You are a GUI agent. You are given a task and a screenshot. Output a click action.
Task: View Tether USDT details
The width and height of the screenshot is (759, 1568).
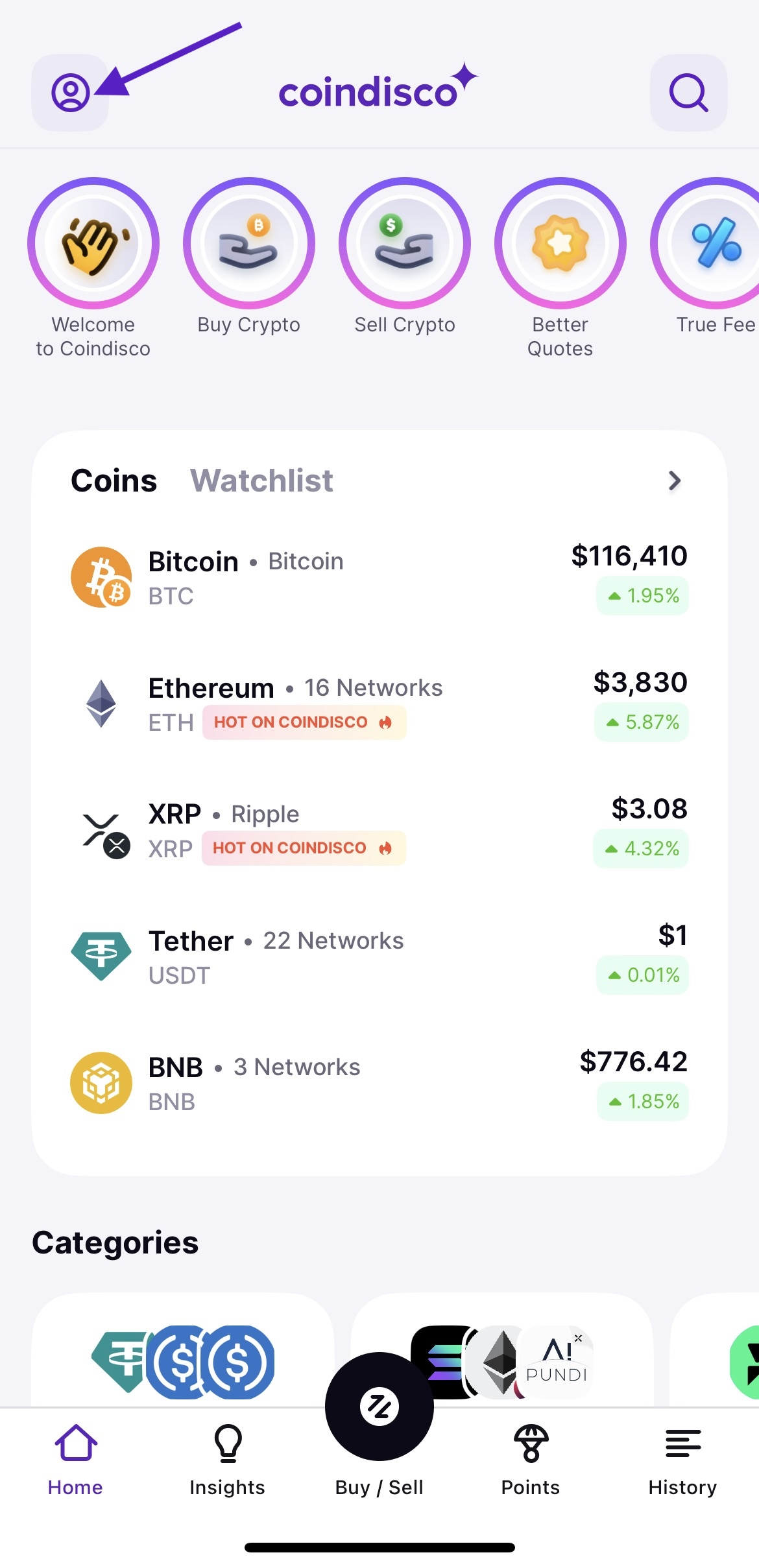[x=379, y=956]
